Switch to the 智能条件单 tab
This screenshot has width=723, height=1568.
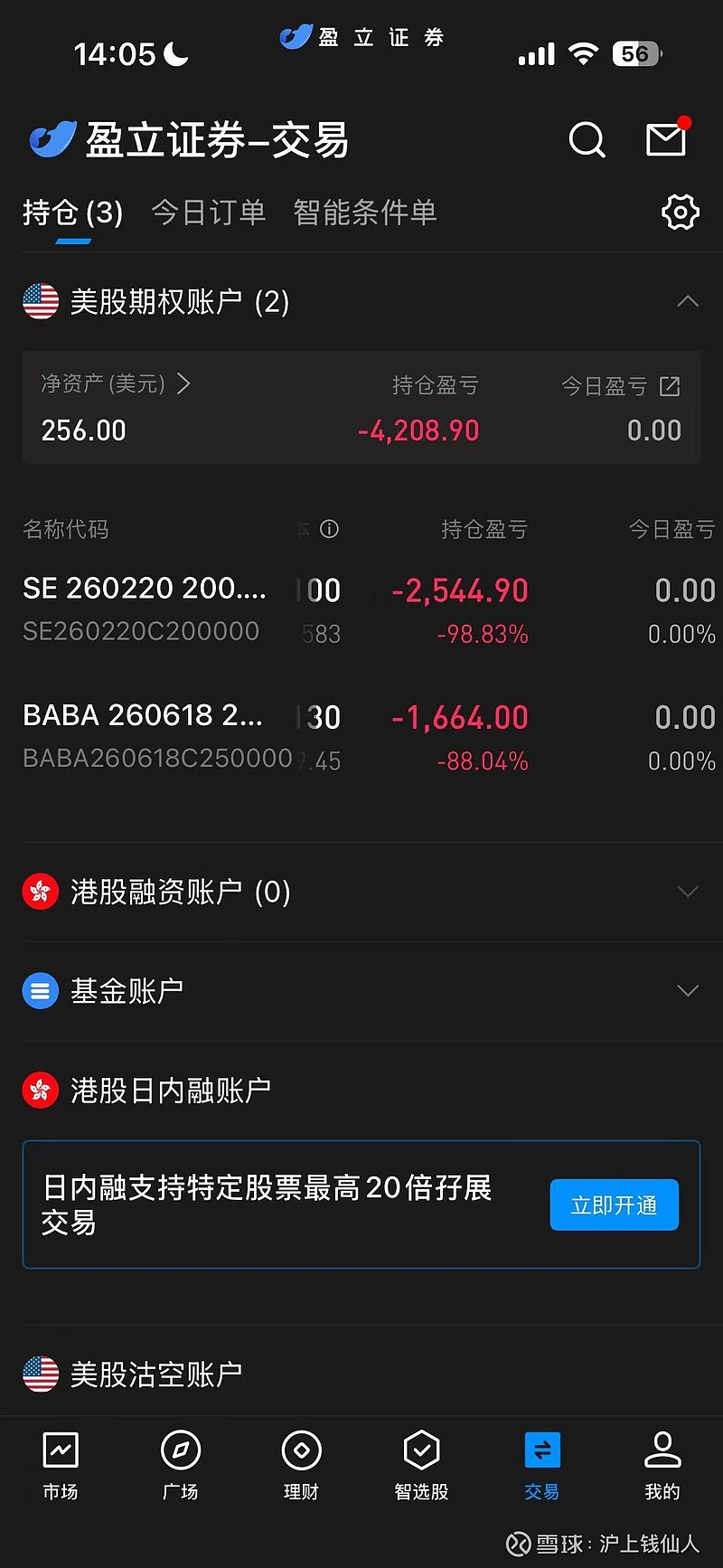pyautogui.click(x=364, y=213)
